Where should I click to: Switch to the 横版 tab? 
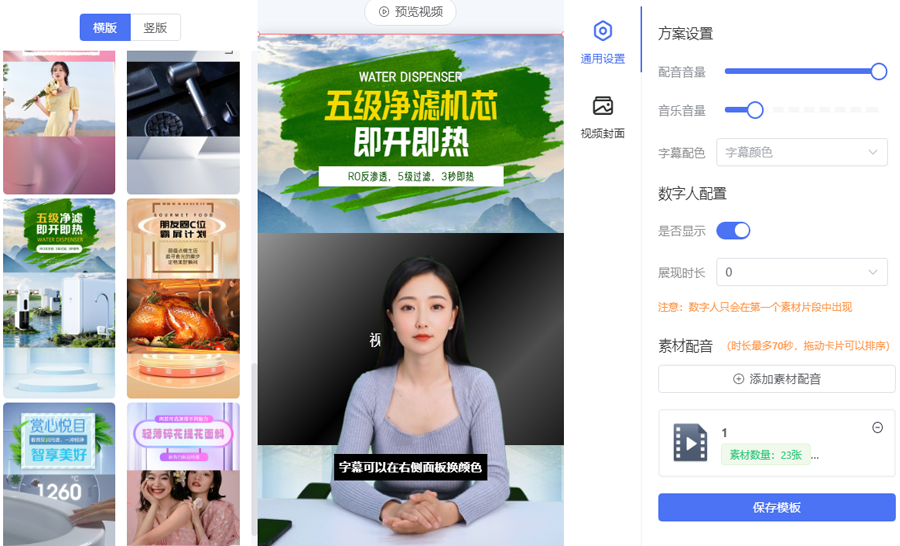pyautogui.click(x=105, y=28)
